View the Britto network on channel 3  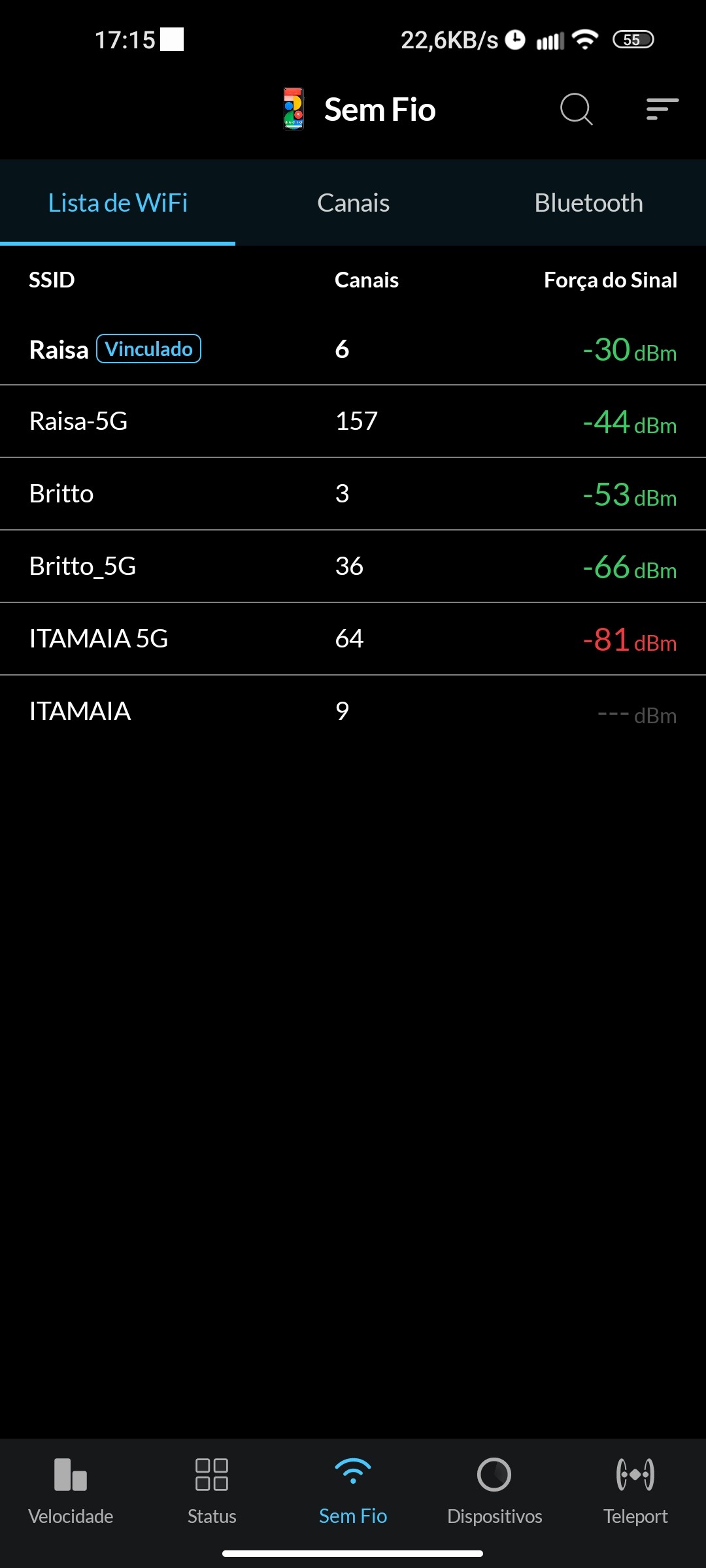[x=353, y=494]
